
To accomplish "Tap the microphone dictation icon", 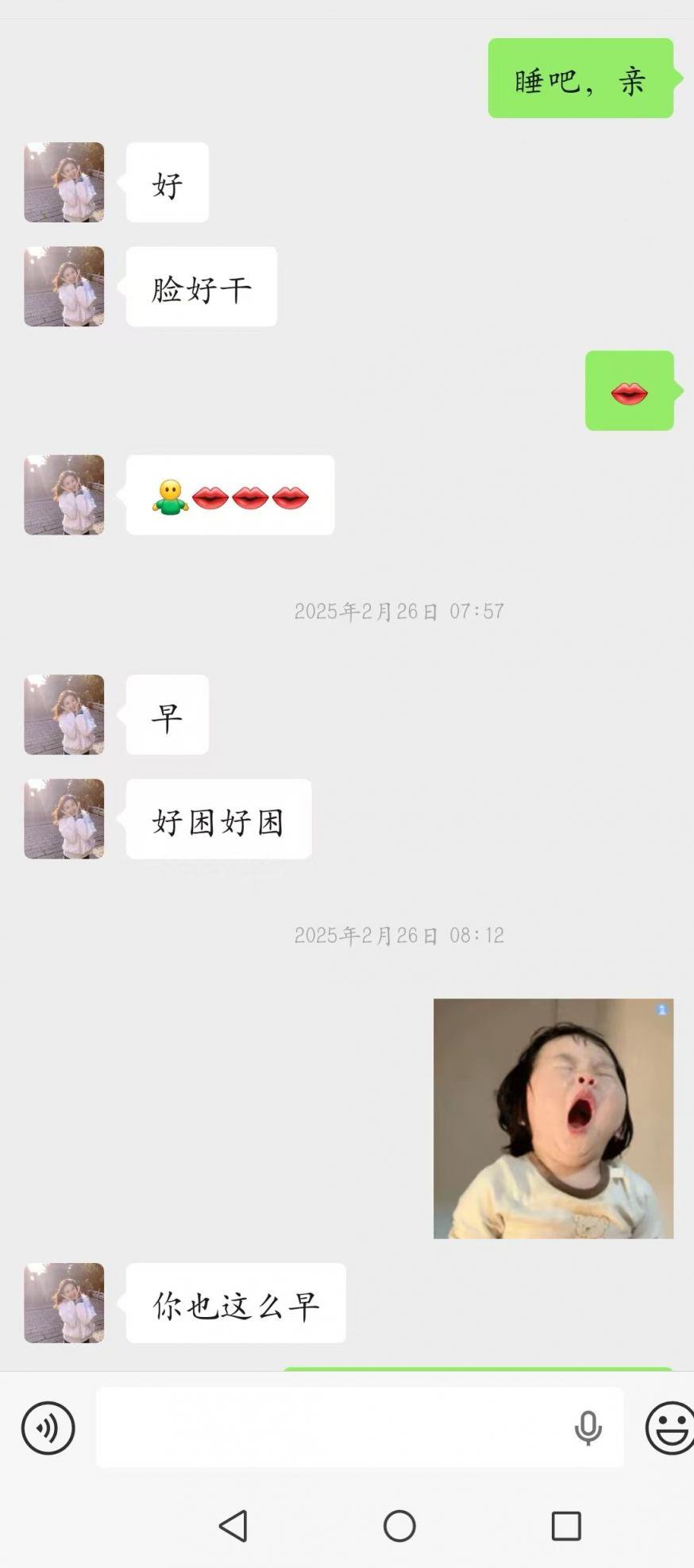I will click(588, 1427).
